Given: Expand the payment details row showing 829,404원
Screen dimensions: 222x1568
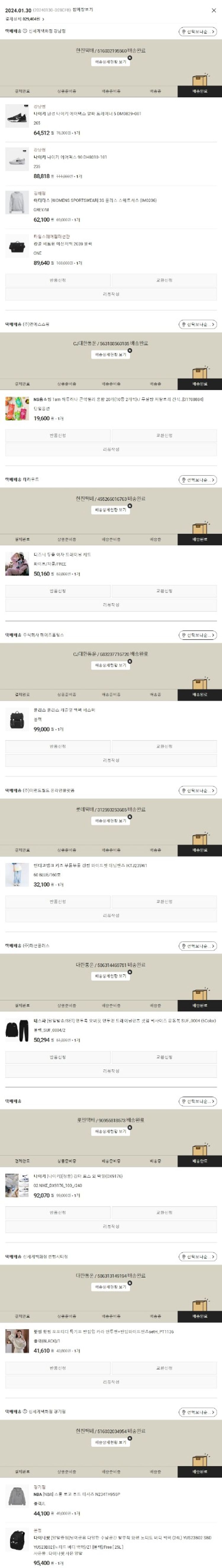Looking at the screenshot, I should tap(25, 19).
